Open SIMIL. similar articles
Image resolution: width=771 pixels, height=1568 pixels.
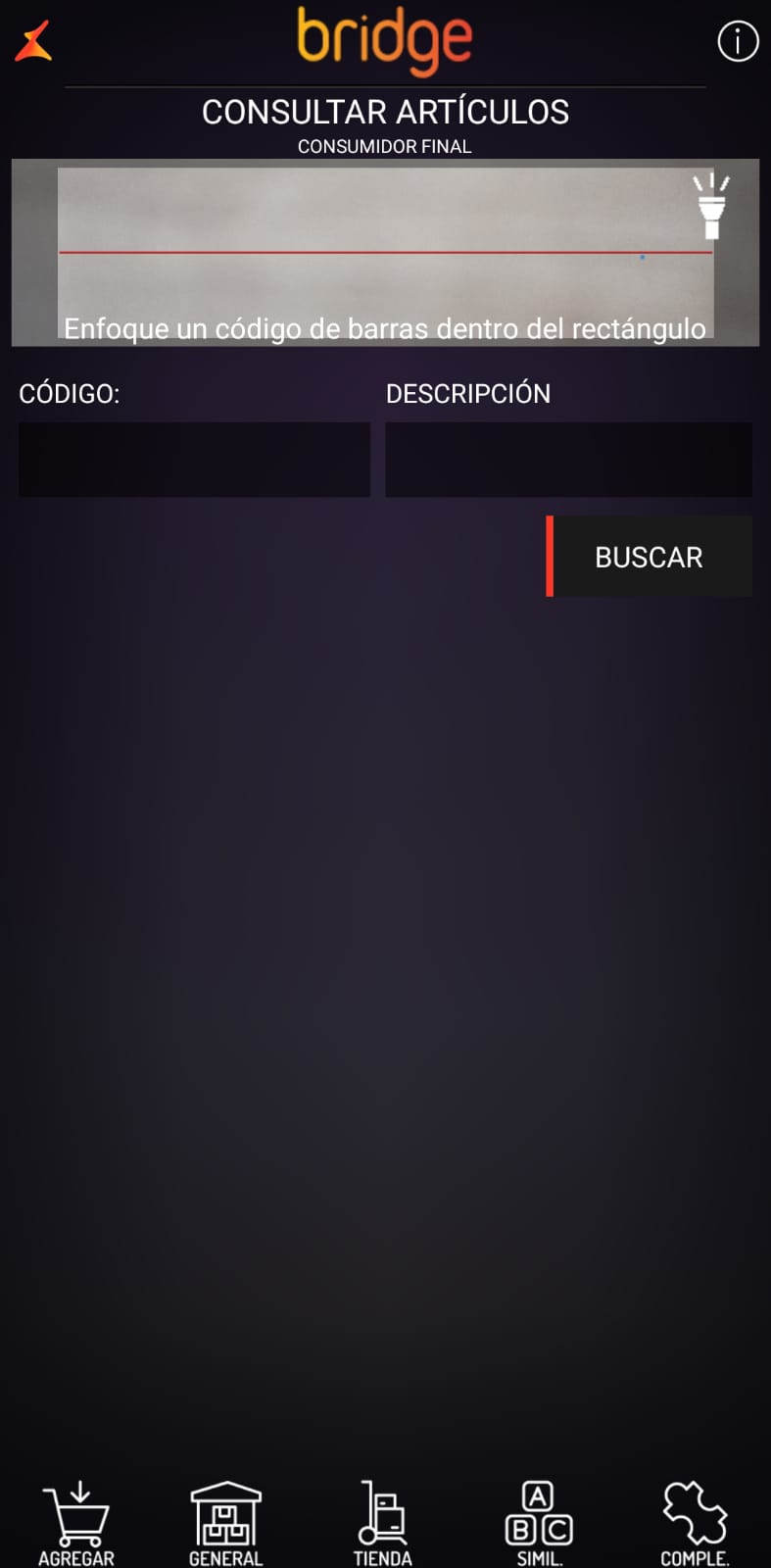(x=539, y=1524)
